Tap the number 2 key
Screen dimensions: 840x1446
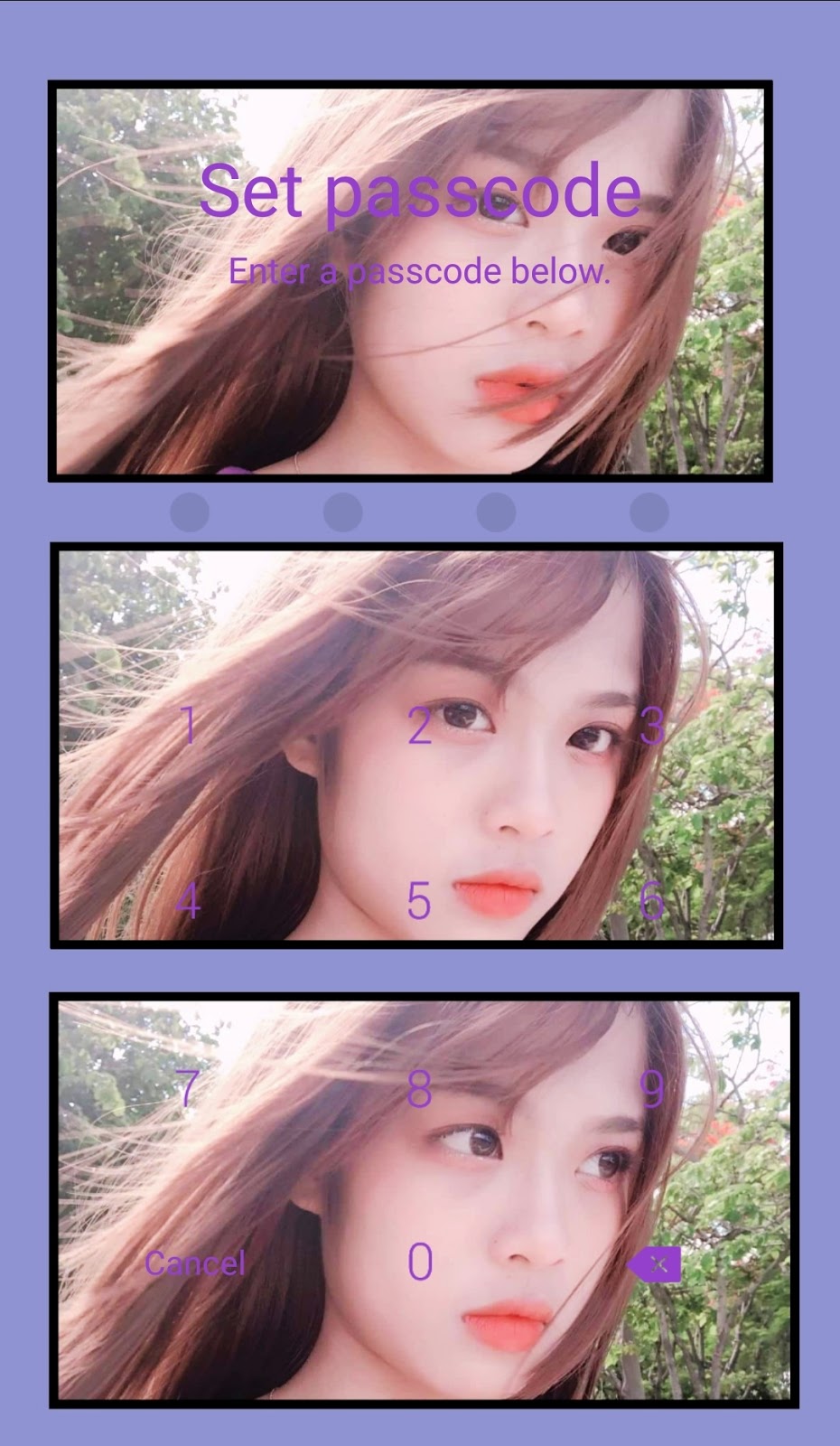tap(420, 725)
